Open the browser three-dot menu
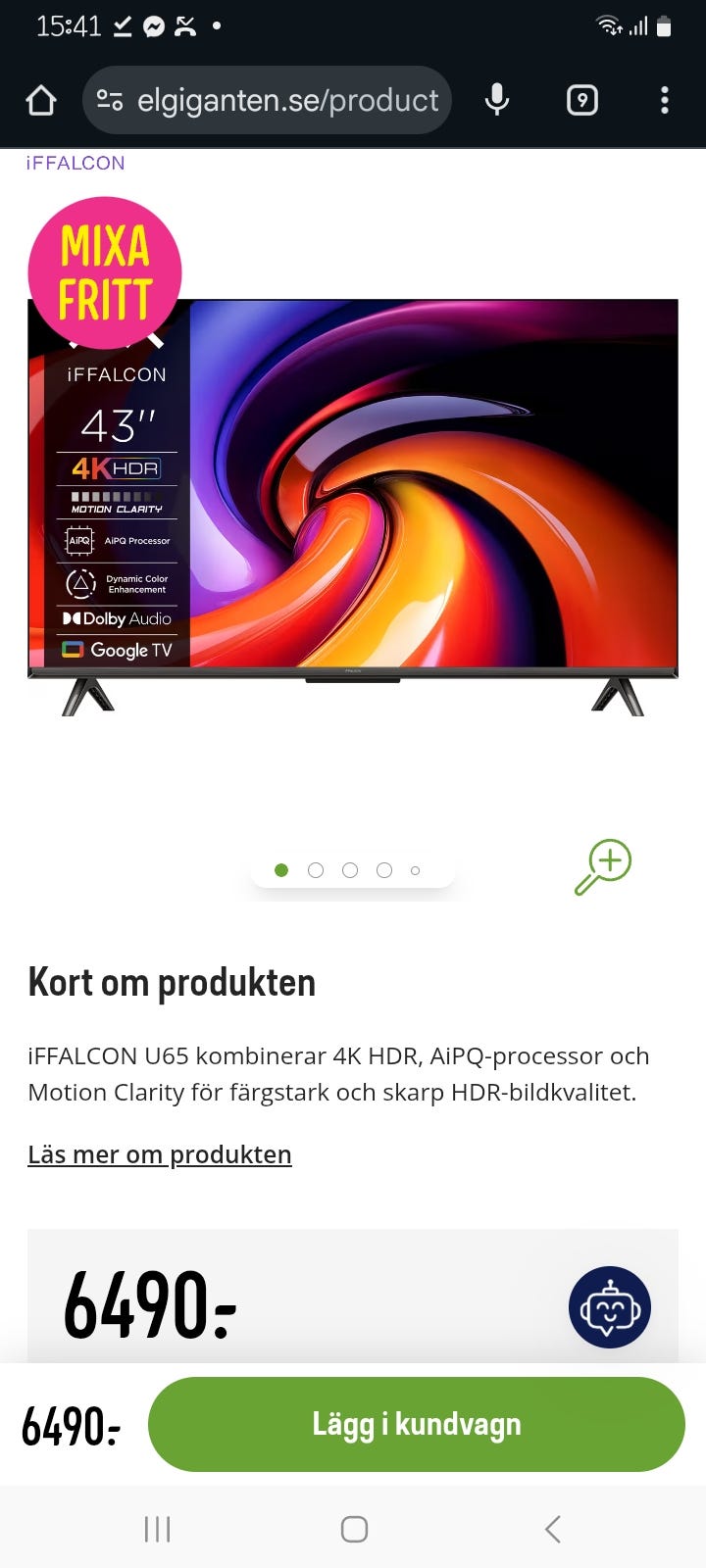 [666, 99]
